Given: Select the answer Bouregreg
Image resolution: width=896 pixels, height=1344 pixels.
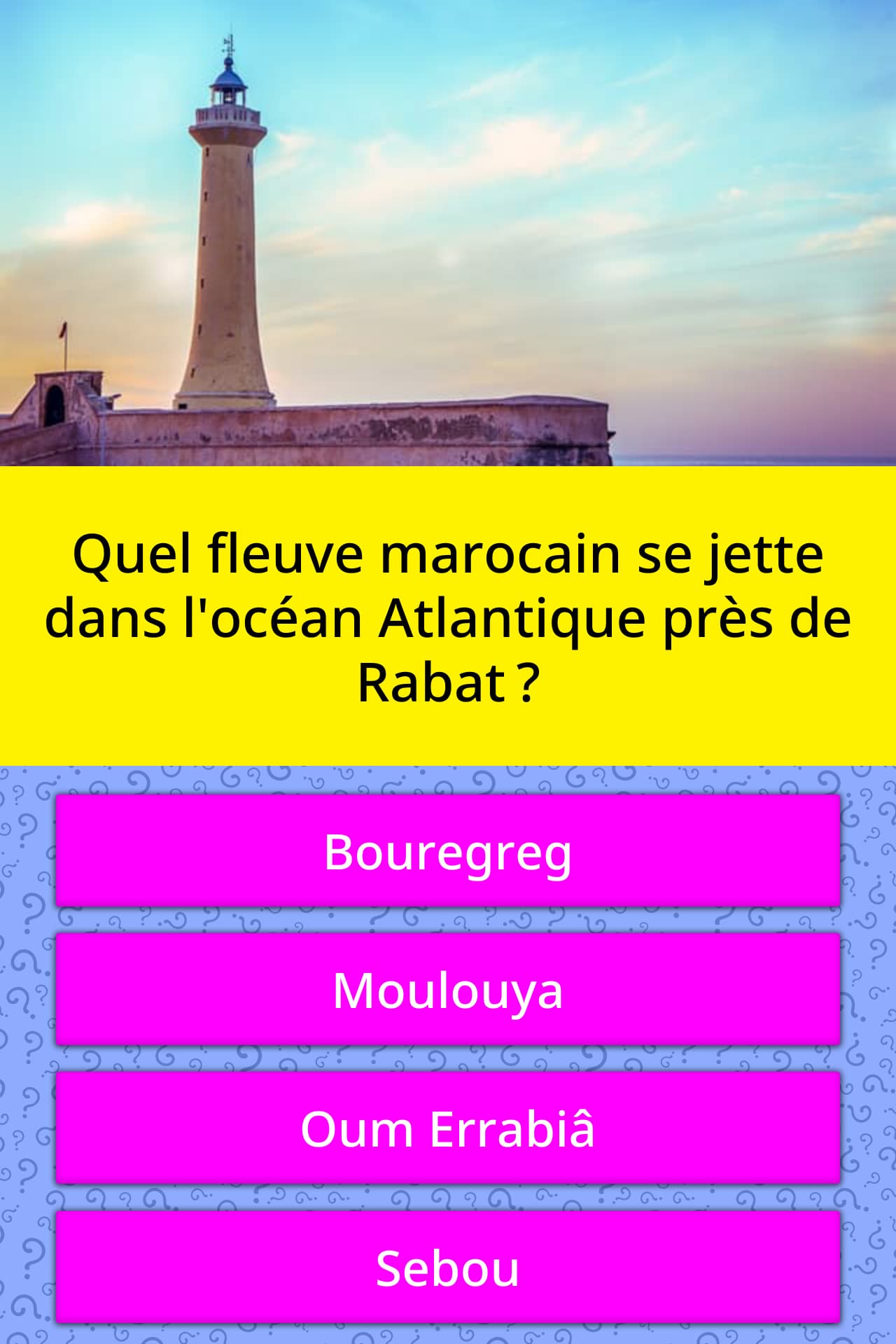Looking at the screenshot, I should click(448, 851).
